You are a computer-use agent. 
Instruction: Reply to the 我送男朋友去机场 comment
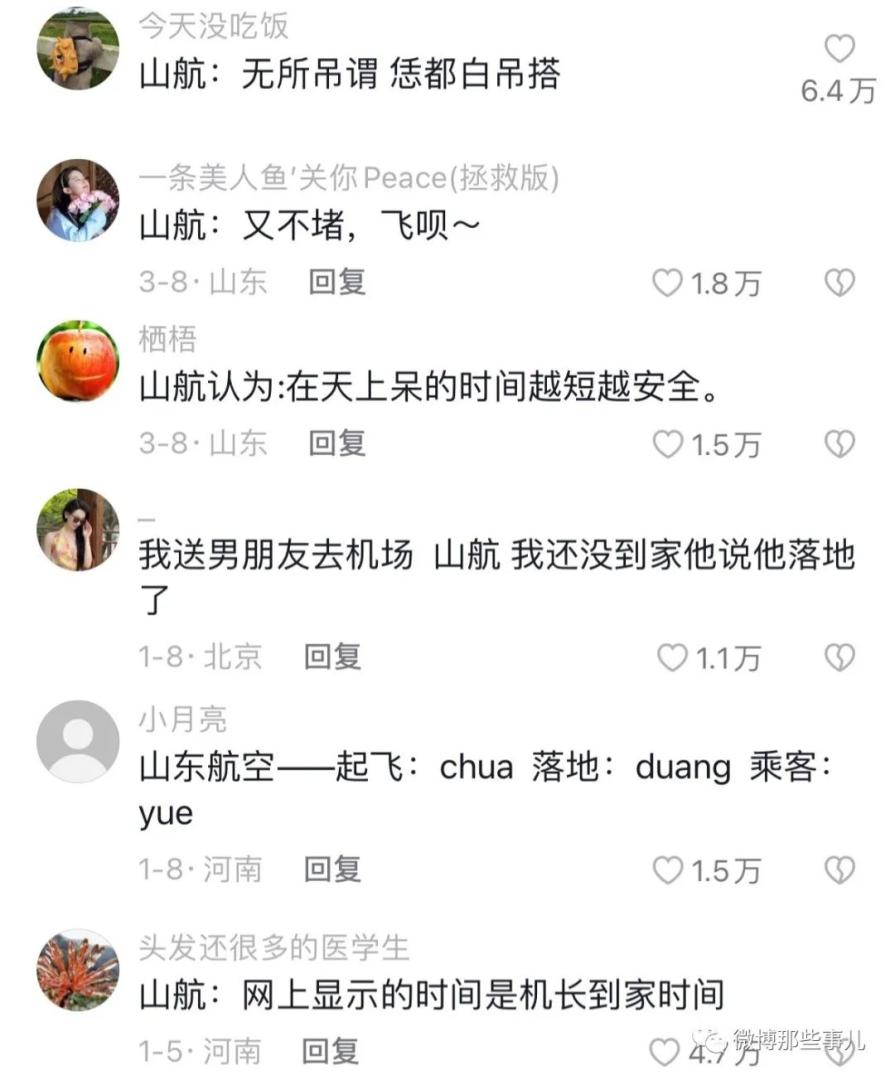coord(332,657)
